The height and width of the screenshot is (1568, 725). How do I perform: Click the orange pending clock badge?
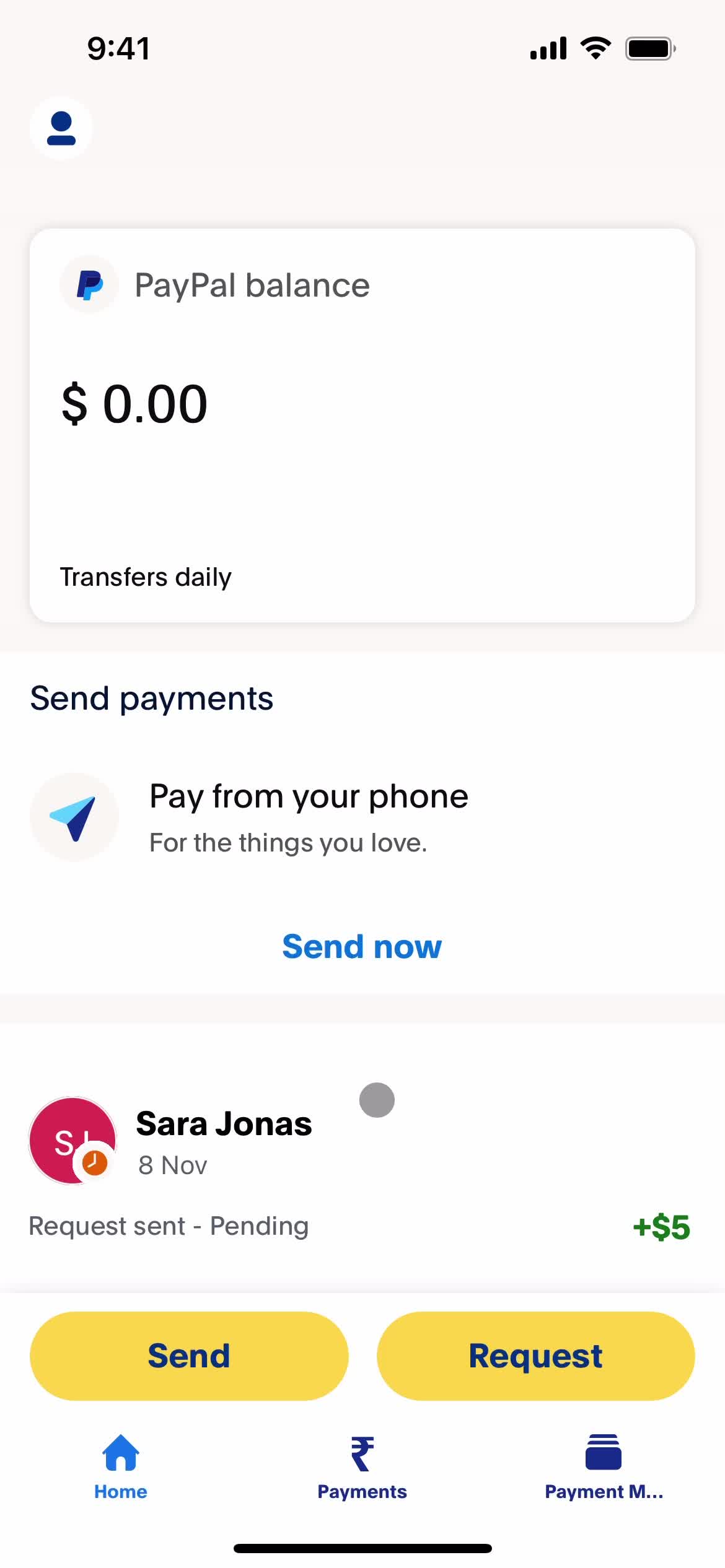92,1161
